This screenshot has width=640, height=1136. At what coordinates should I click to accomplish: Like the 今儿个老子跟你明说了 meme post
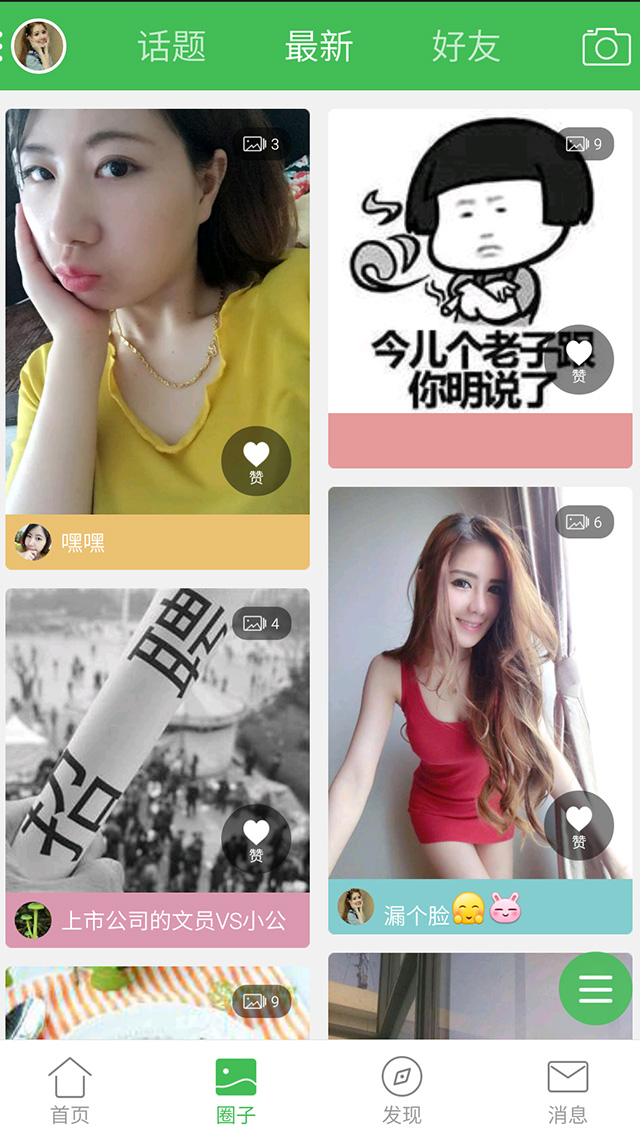tap(579, 360)
